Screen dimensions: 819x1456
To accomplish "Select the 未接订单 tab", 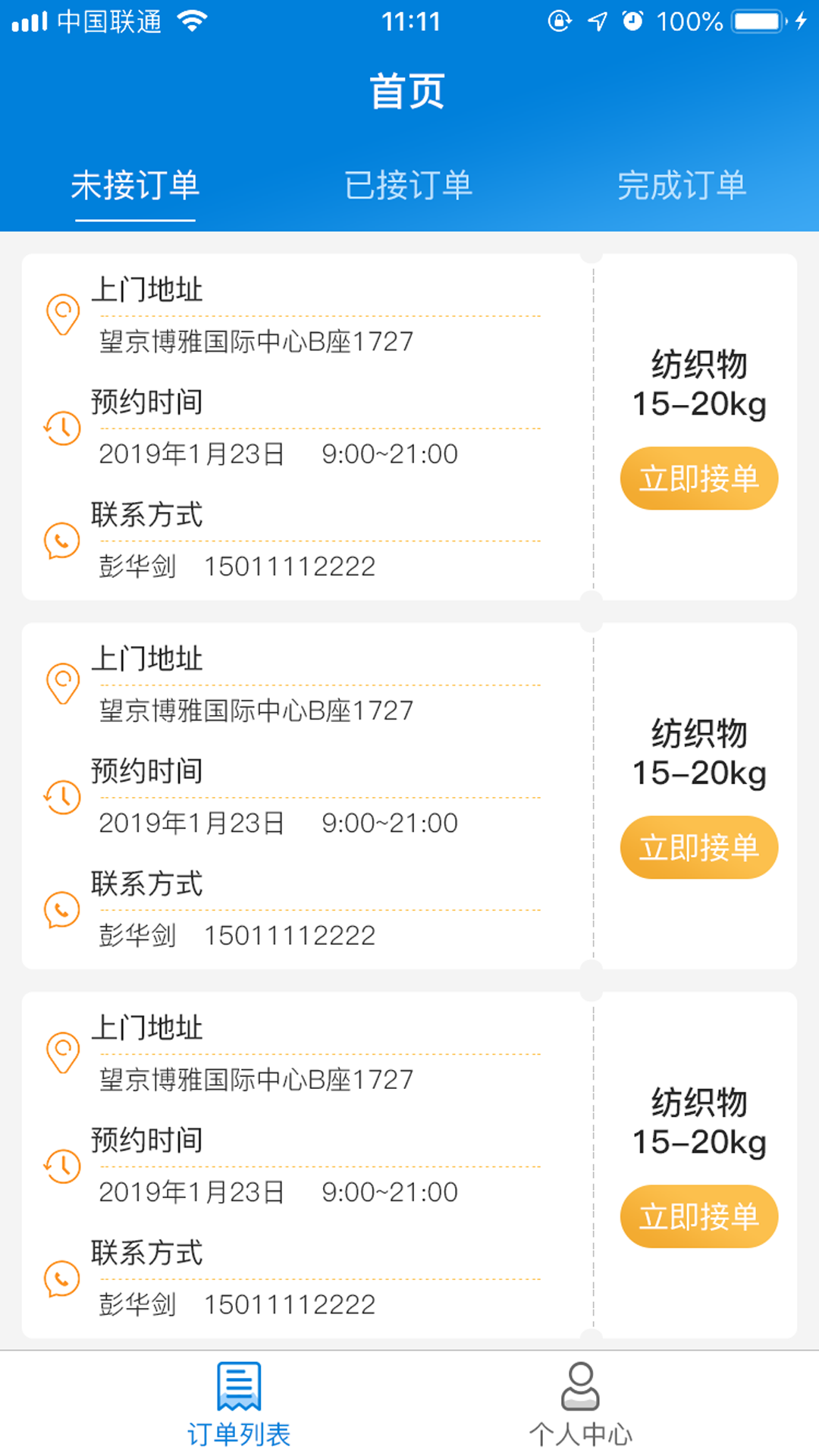I will click(x=135, y=184).
